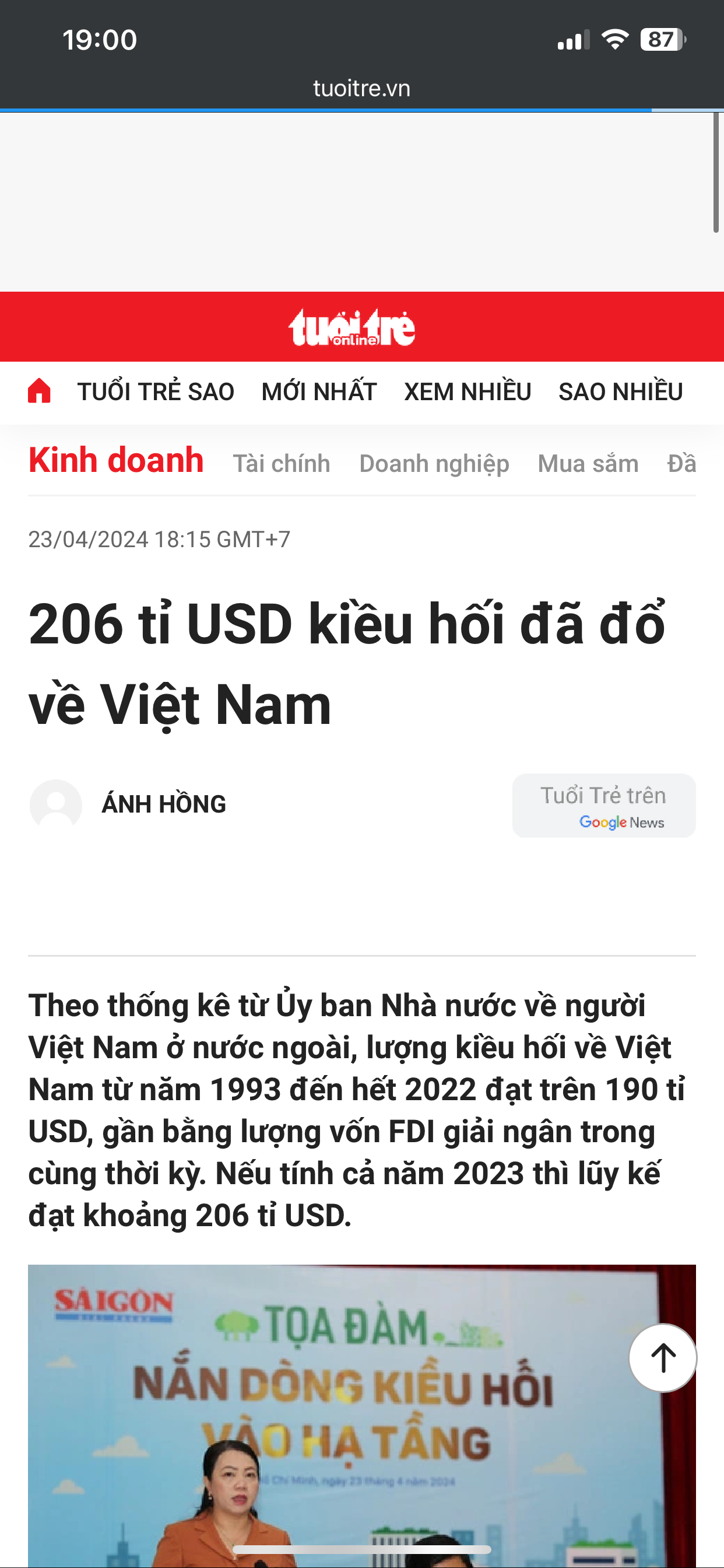Open the Tuổi Trẻ Online logo
Viewport: 724px width, 1568px height.
(x=352, y=327)
